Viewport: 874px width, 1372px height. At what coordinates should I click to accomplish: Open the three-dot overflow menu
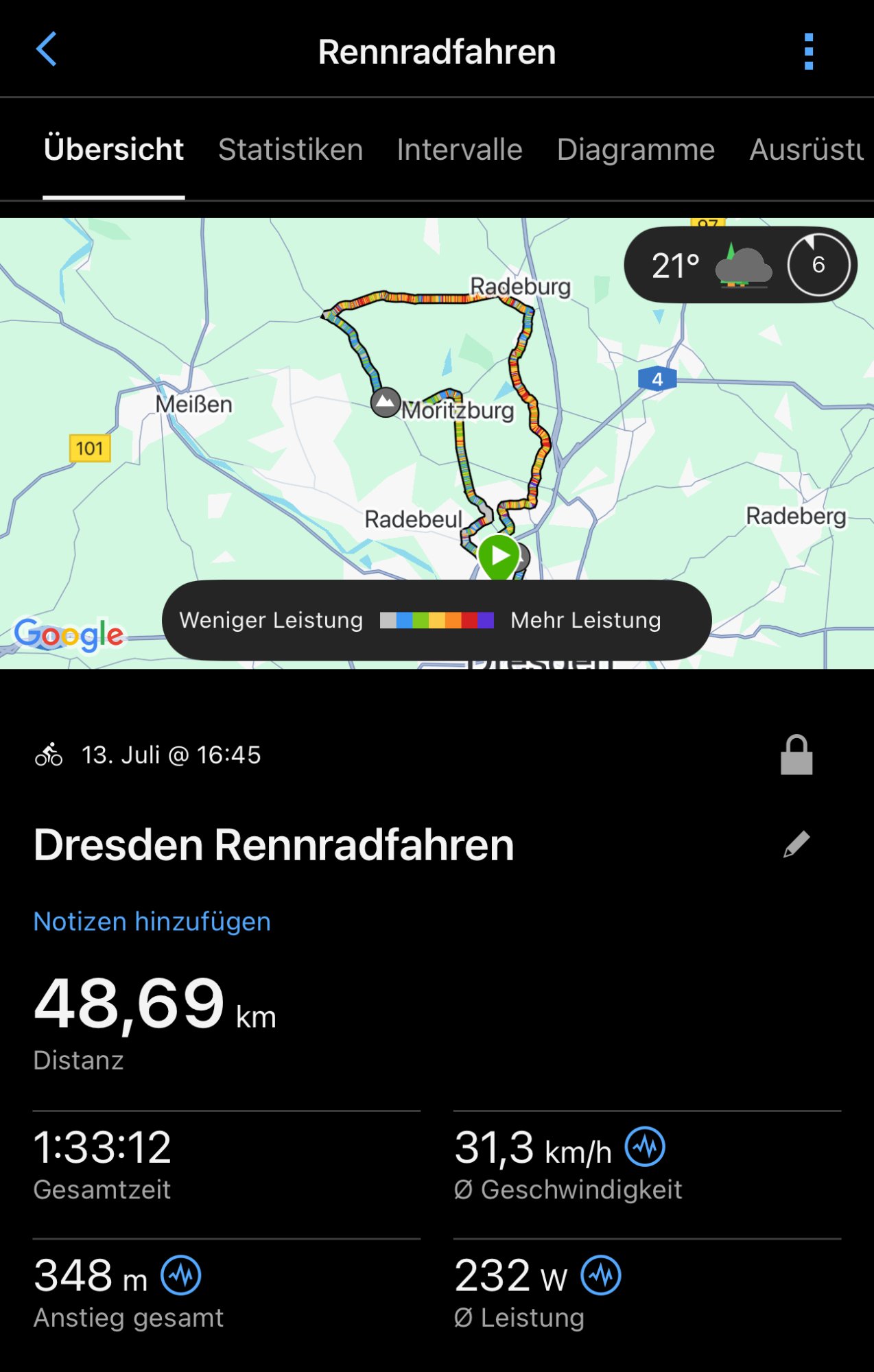pos(809,51)
